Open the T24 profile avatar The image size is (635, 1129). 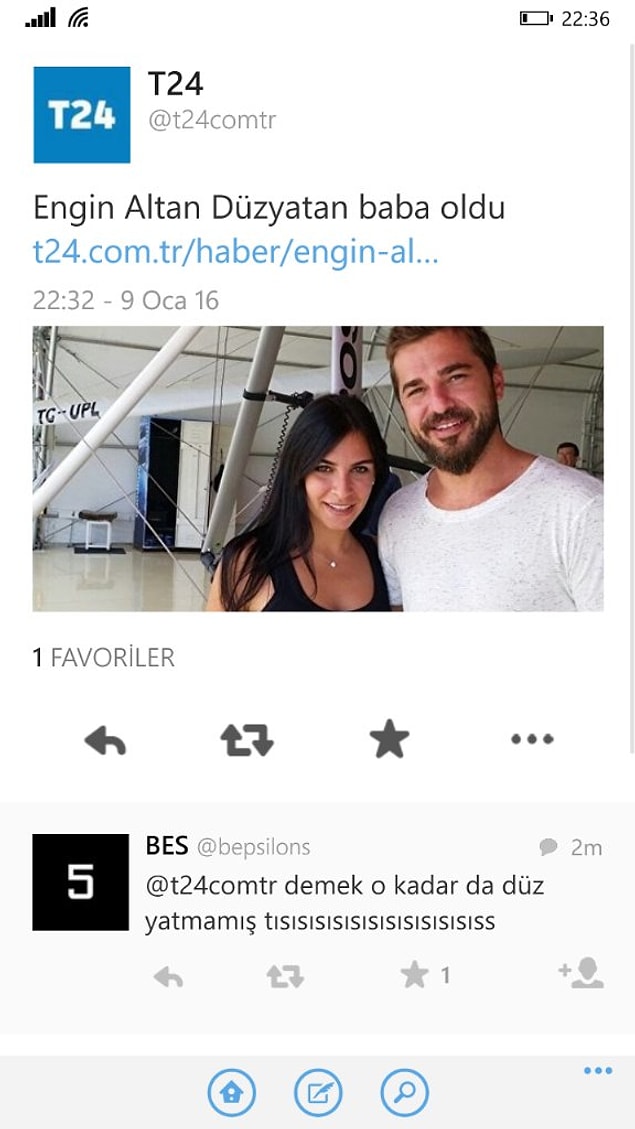(x=81, y=115)
